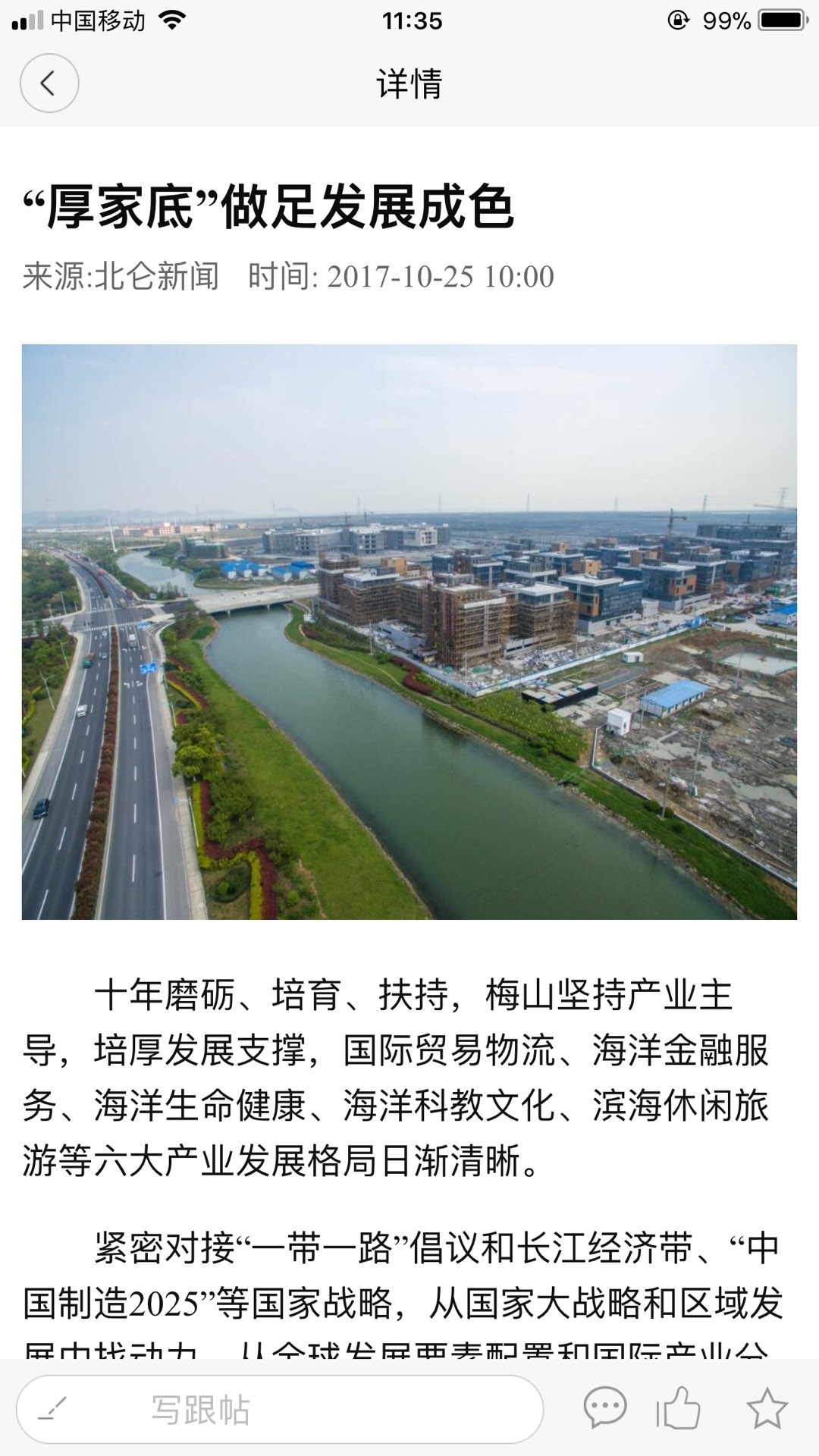Open the comments bubble icon
Screen dimensions: 819x1456
(604, 1409)
